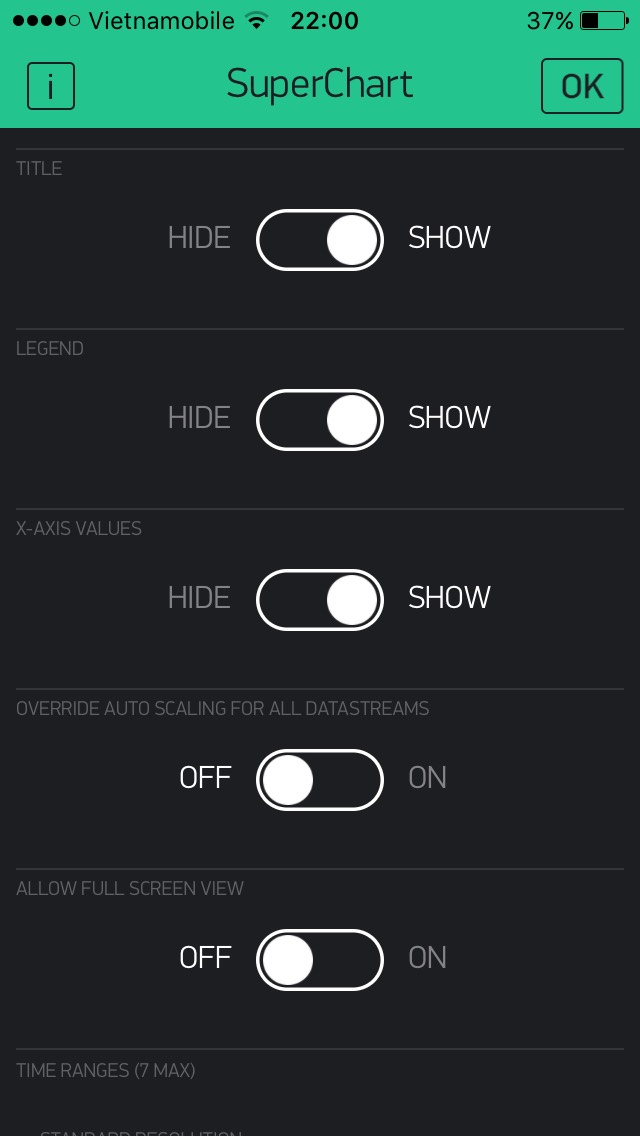
Task: Enable override auto scaling for all datastreams
Action: click(x=320, y=779)
